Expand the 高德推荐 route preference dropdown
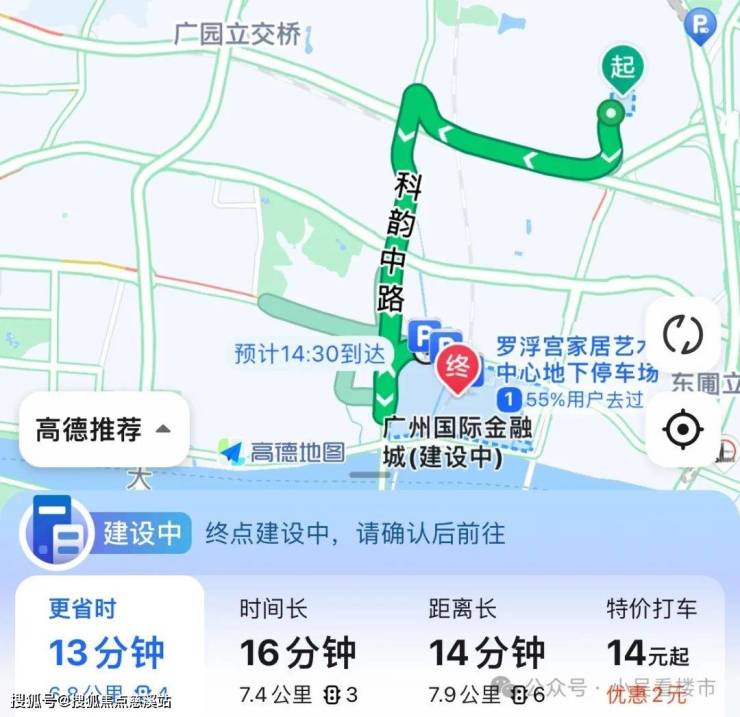The width and height of the screenshot is (740, 717). [104, 429]
